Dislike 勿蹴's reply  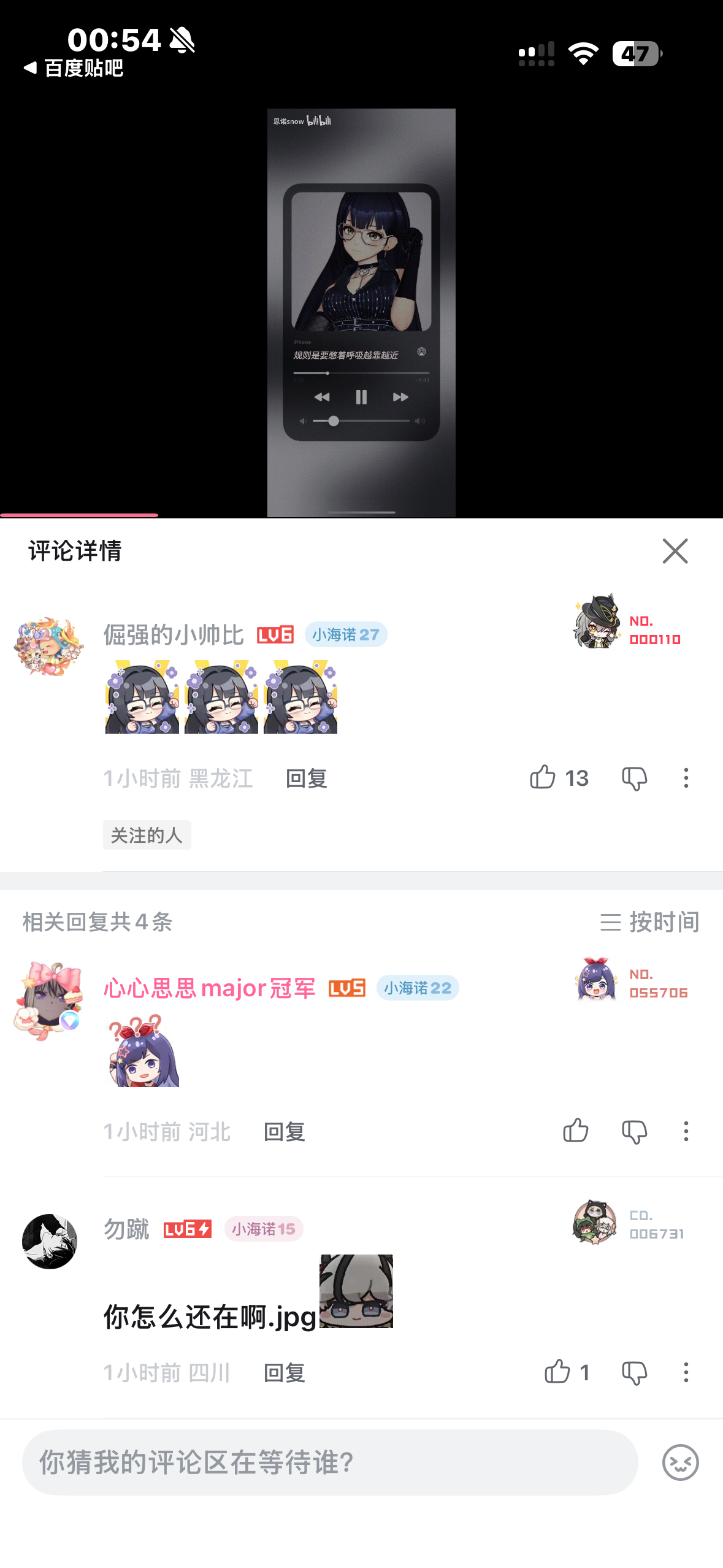[634, 1372]
